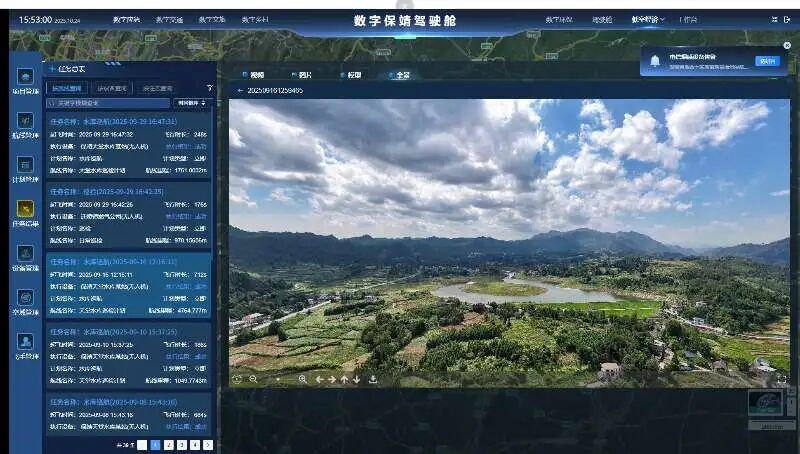Screen dimensions: 800x454
Task: Open the time sort dropdown
Action: click(x=193, y=102)
